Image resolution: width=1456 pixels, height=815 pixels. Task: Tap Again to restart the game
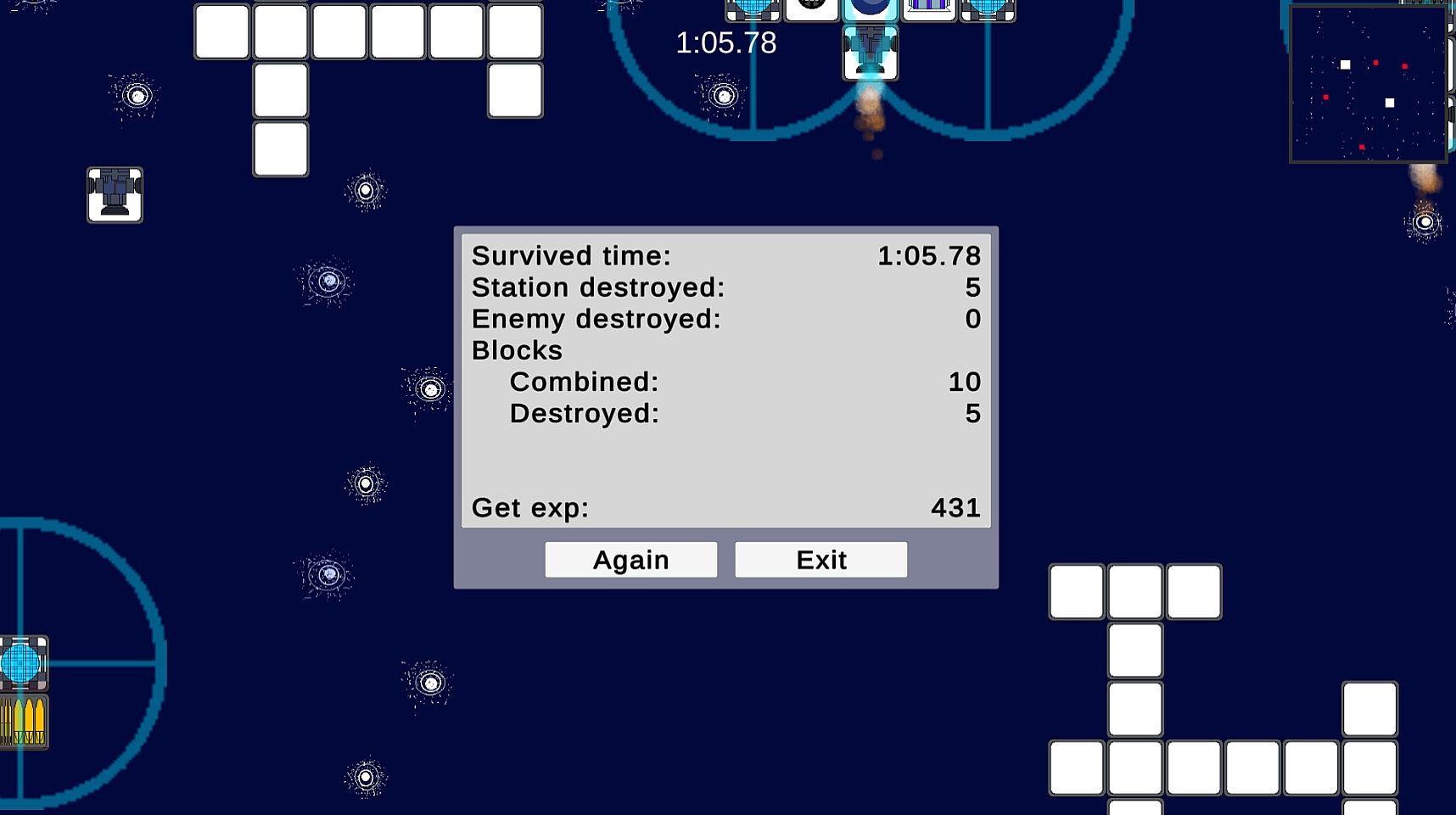630,560
